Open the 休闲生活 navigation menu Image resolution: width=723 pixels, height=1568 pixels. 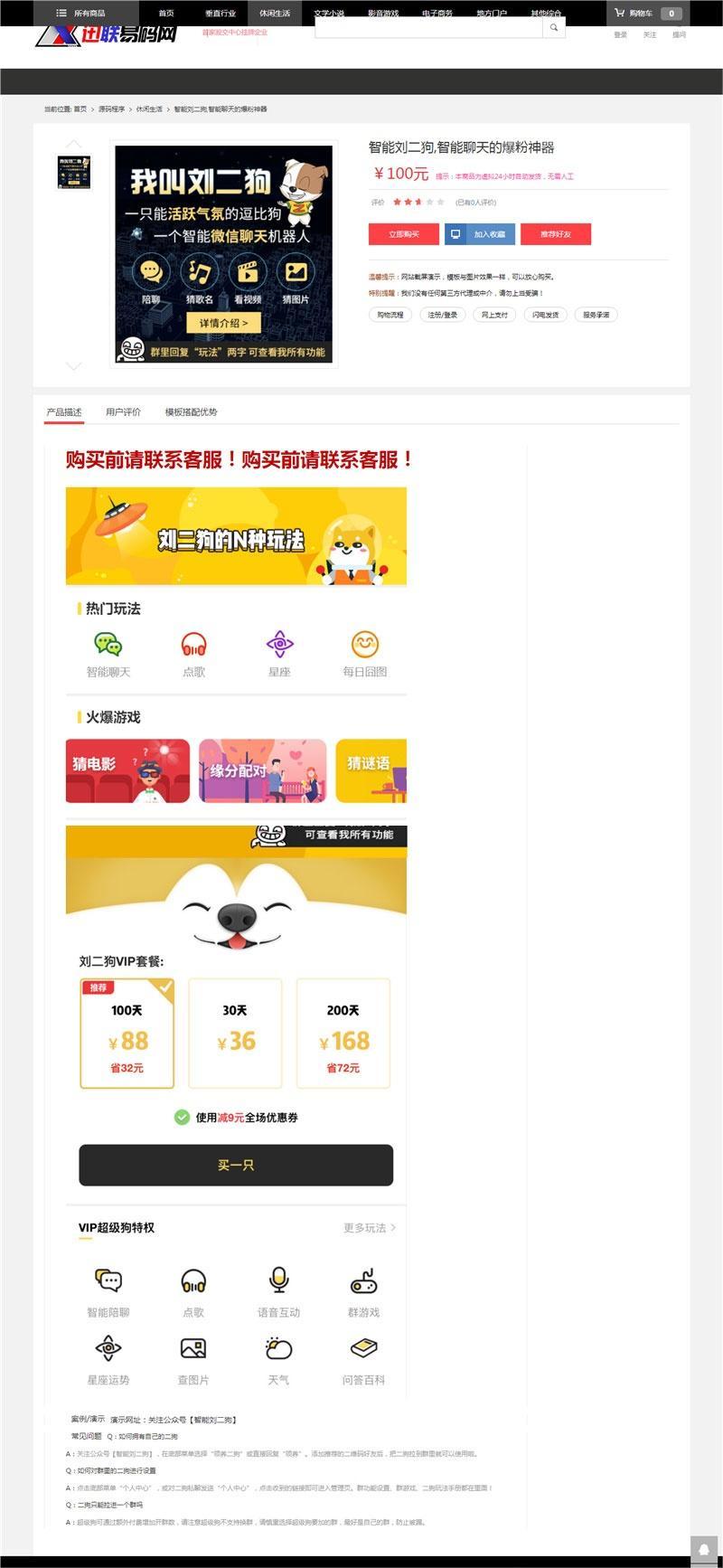click(277, 13)
